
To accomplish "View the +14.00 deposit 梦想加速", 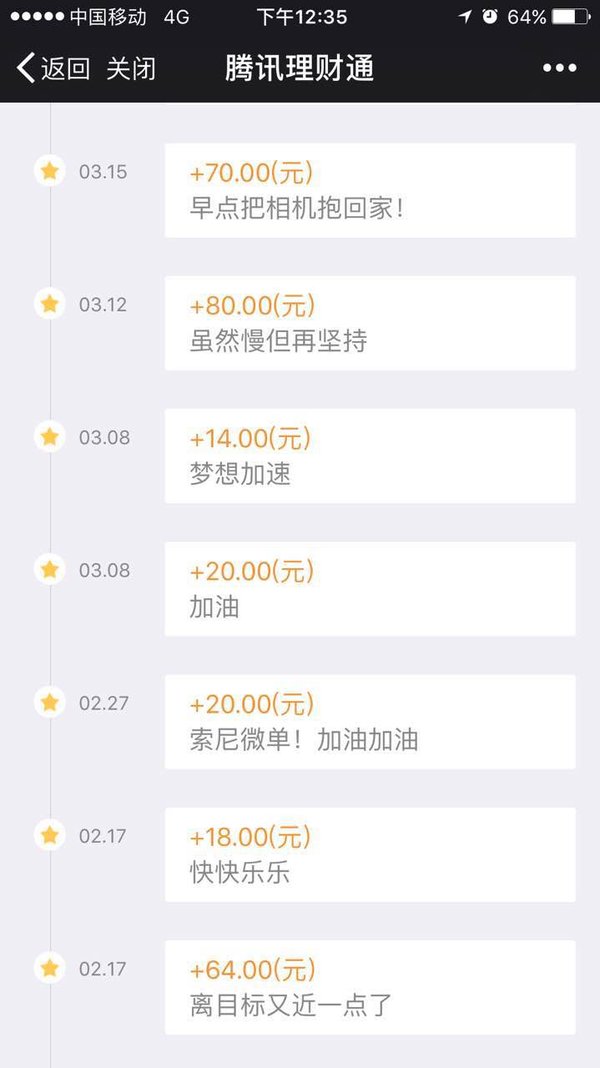I will tap(370, 456).
